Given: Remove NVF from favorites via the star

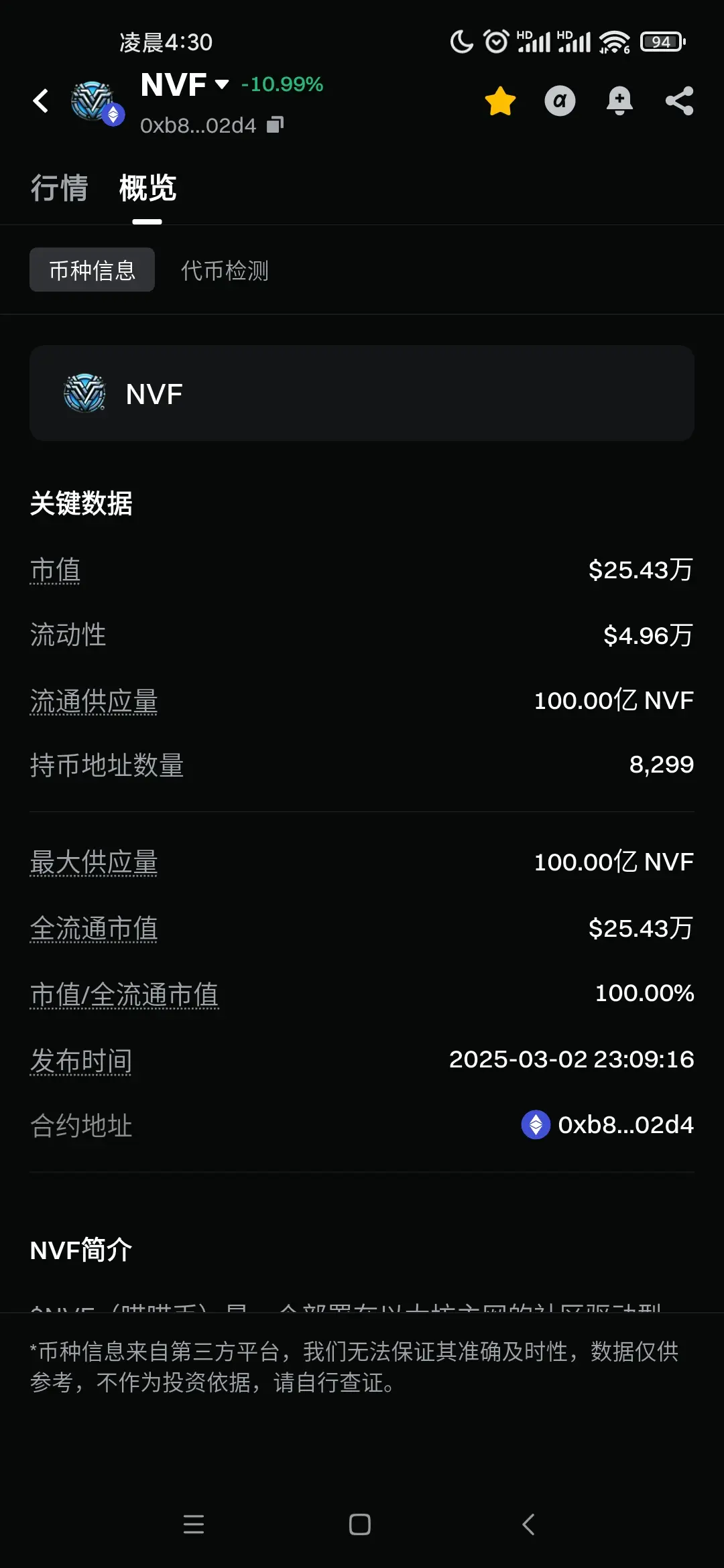Looking at the screenshot, I should pyautogui.click(x=500, y=101).
